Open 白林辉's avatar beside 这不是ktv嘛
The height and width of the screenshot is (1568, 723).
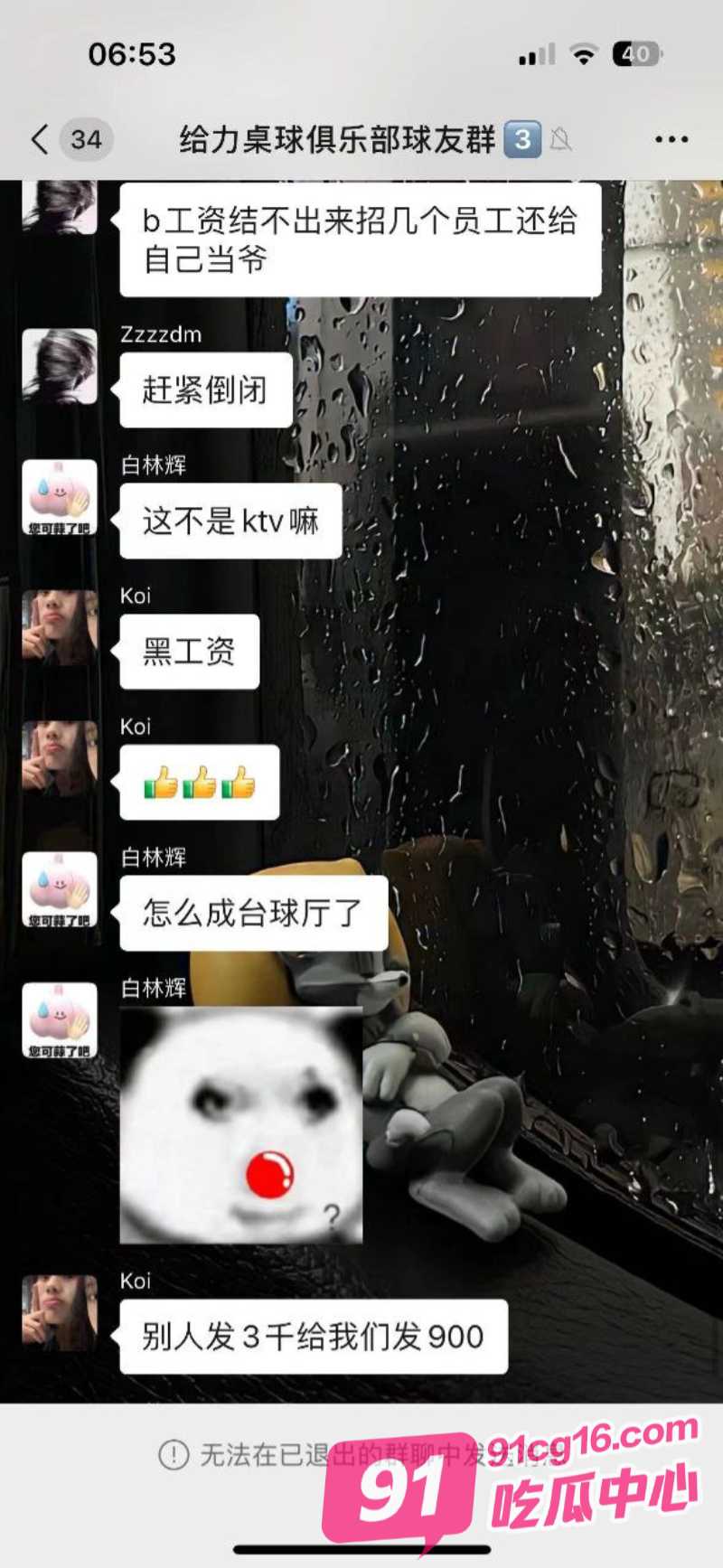(x=60, y=497)
